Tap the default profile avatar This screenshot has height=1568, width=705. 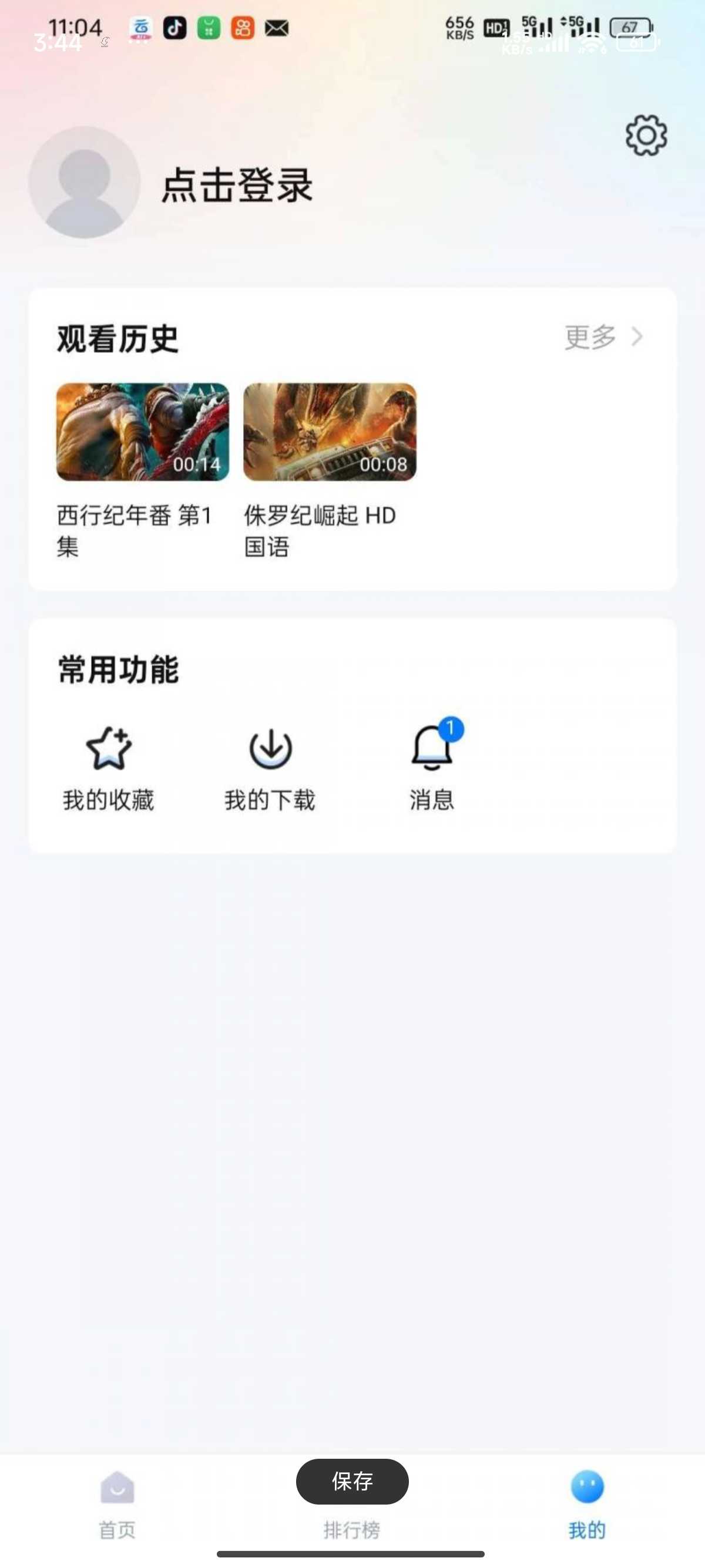[x=84, y=182]
